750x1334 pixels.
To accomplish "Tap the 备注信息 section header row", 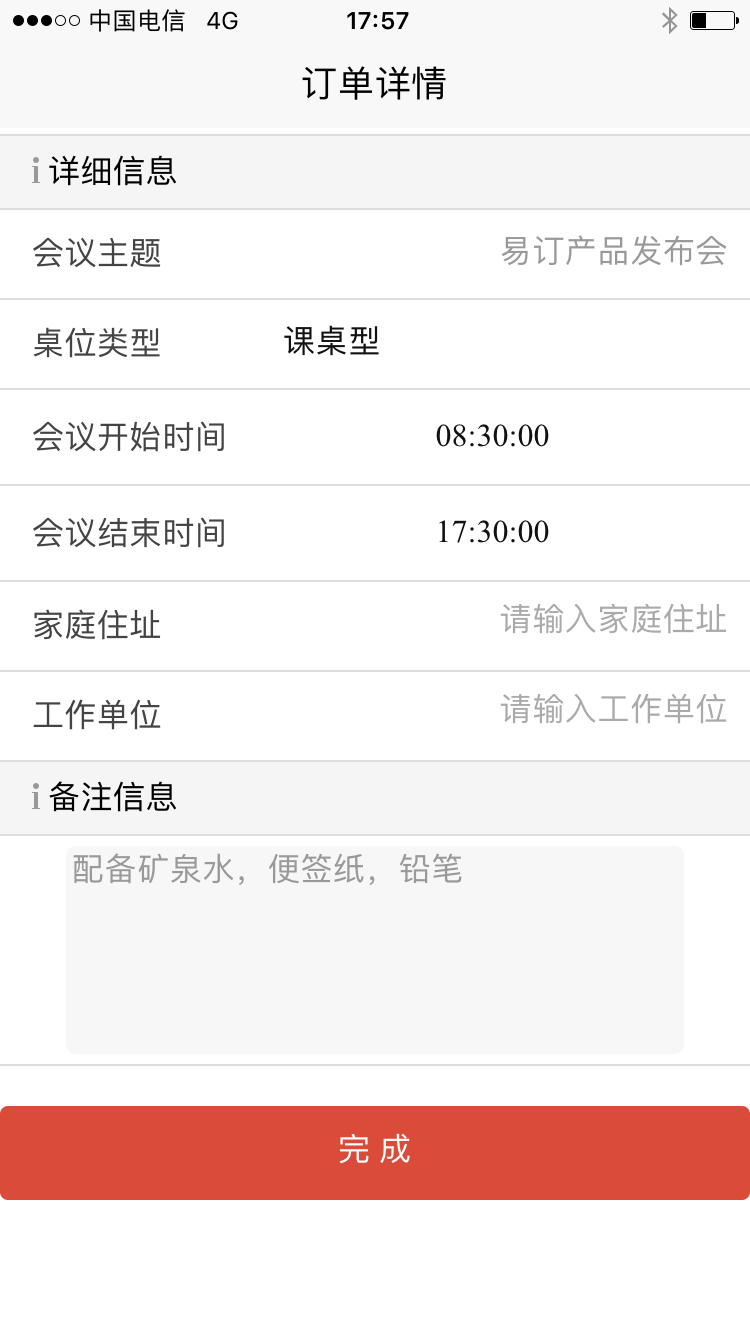I will [375, 798].
